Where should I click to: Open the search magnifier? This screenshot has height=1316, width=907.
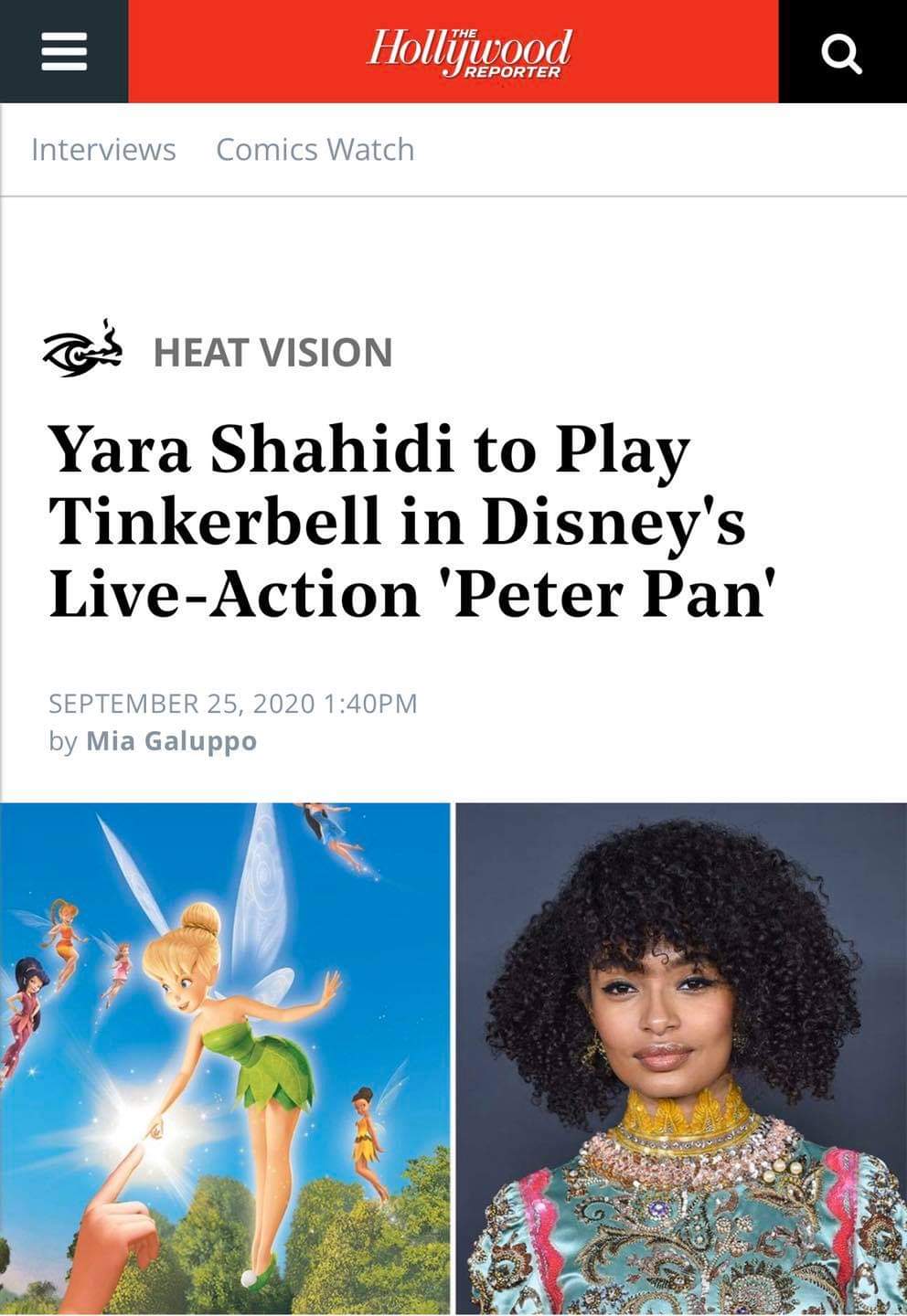tap(842, 53)
